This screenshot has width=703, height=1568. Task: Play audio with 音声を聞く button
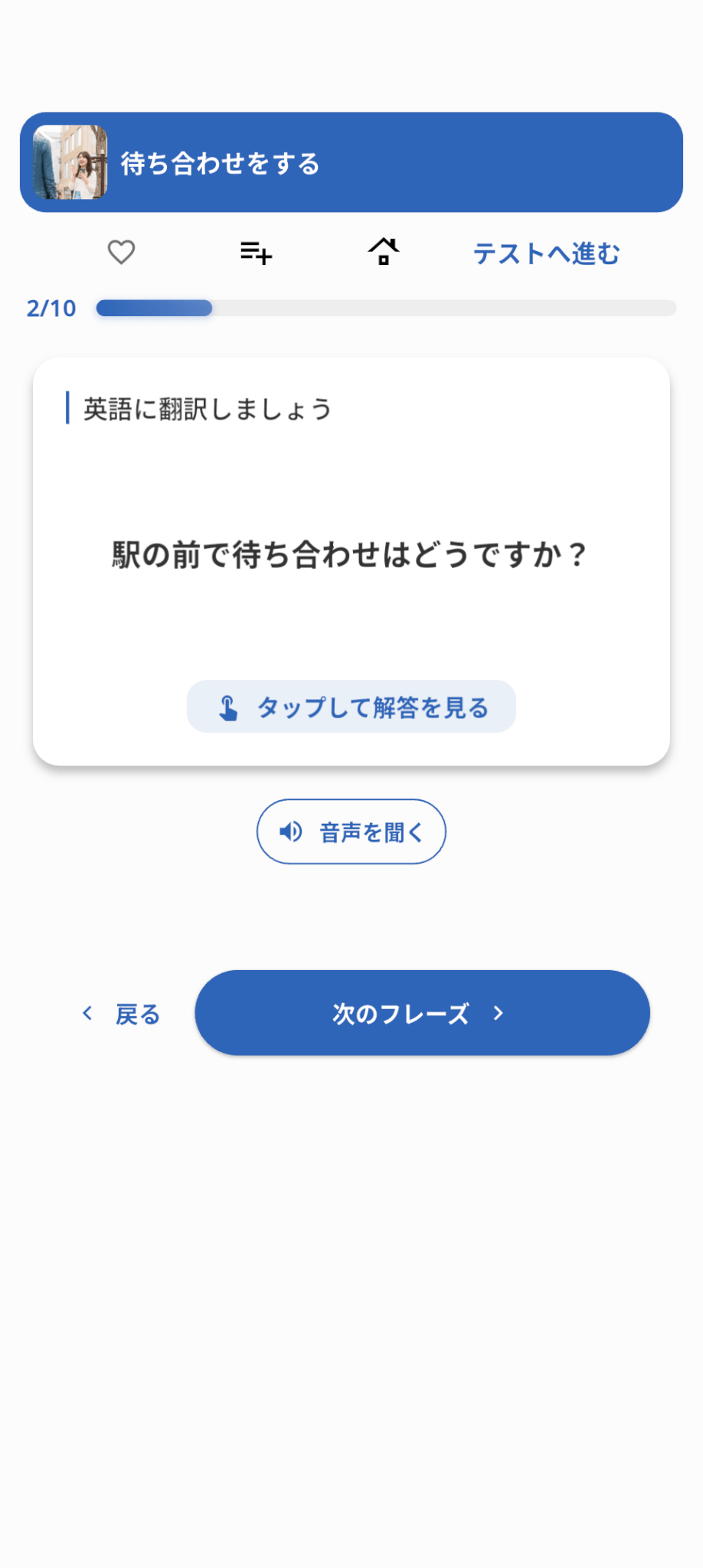click(x=351, y=831)
